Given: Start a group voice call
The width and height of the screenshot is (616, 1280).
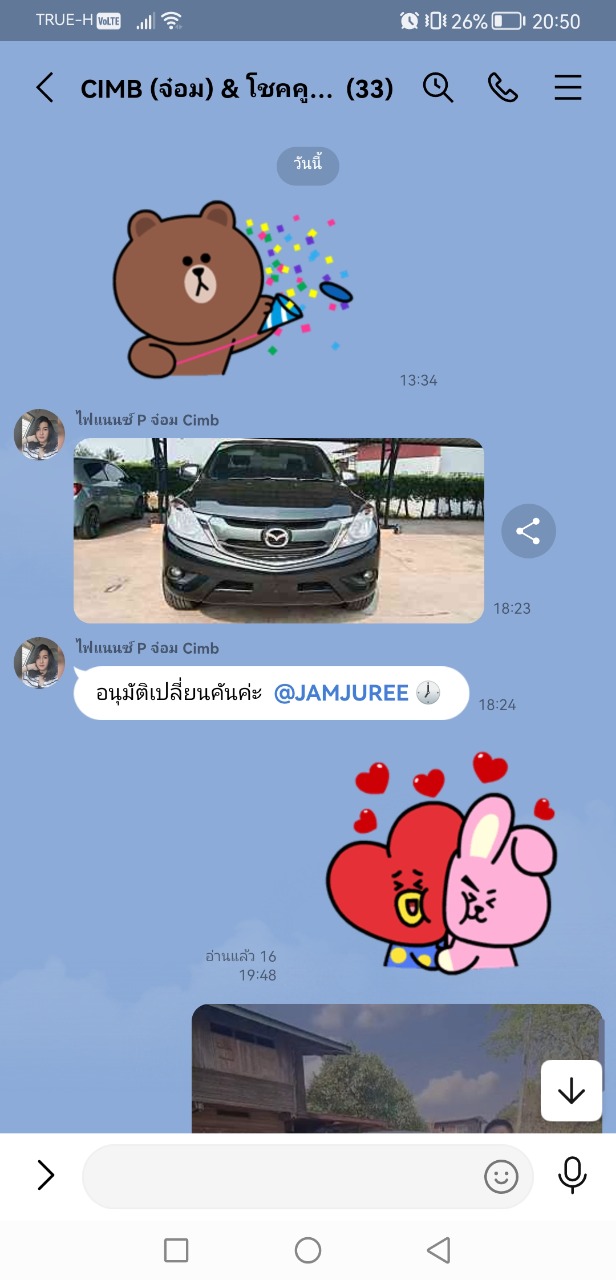Looking at the screenshot, I should 502,88.
